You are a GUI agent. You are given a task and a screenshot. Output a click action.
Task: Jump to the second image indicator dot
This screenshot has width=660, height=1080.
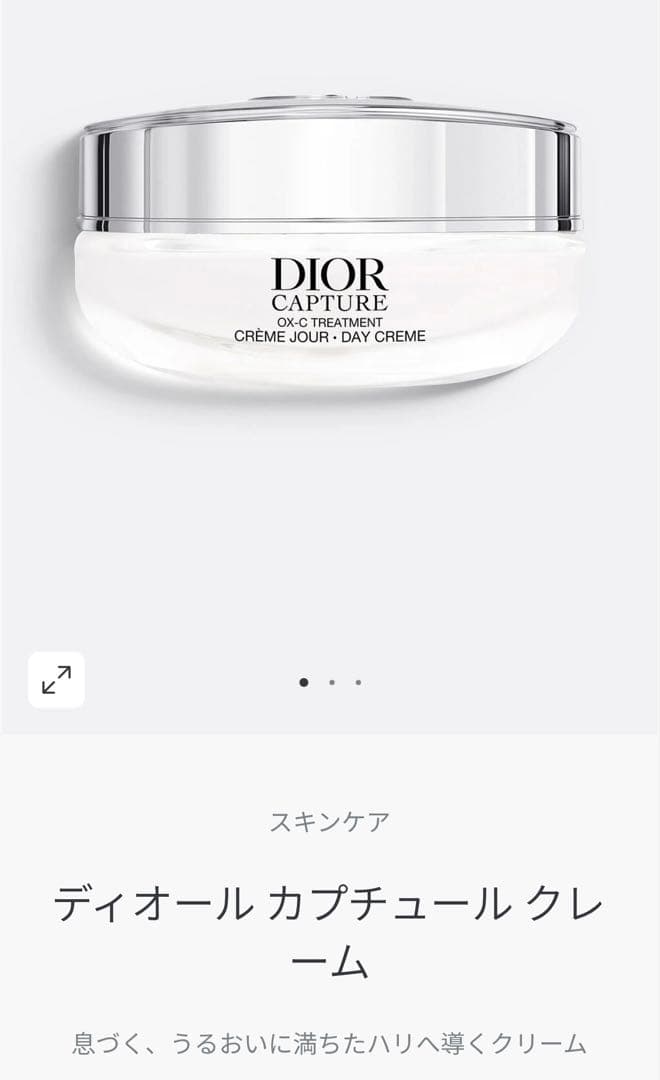point(331,683)
